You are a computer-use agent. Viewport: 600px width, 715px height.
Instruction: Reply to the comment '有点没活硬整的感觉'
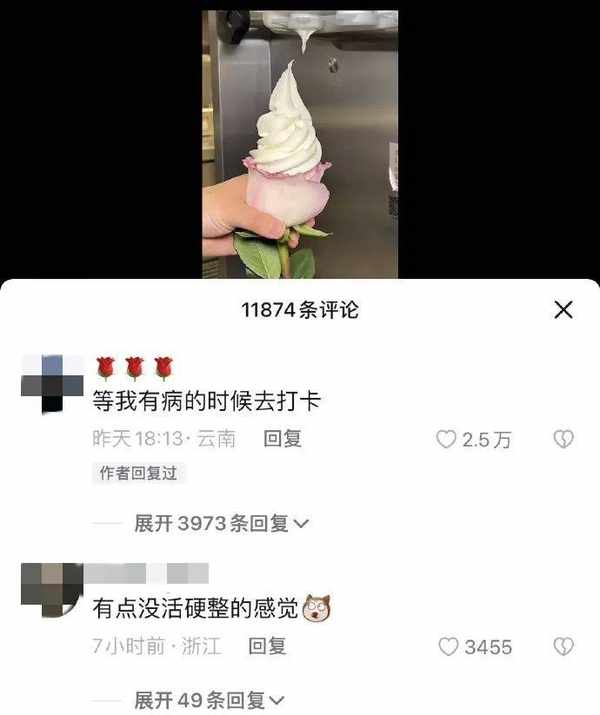click(267, 646)
